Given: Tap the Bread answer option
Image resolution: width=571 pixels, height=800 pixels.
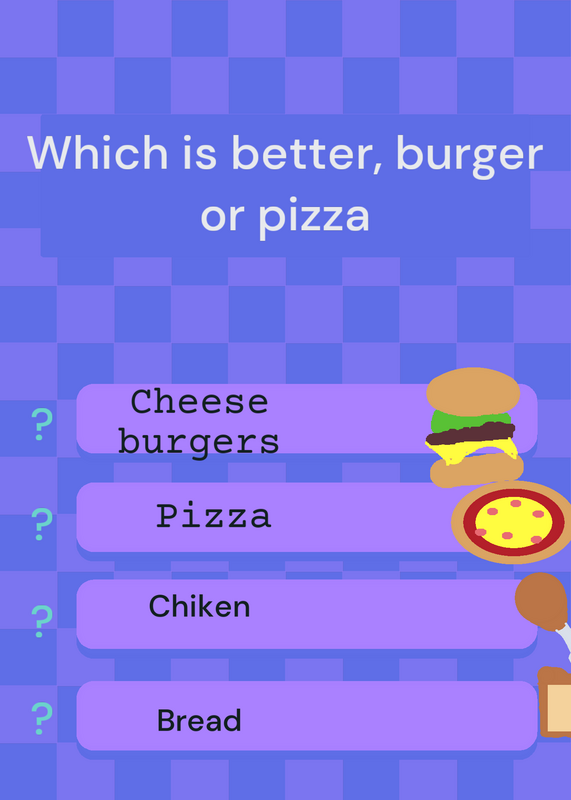Looking at the screenshot, I should point(307,716).
